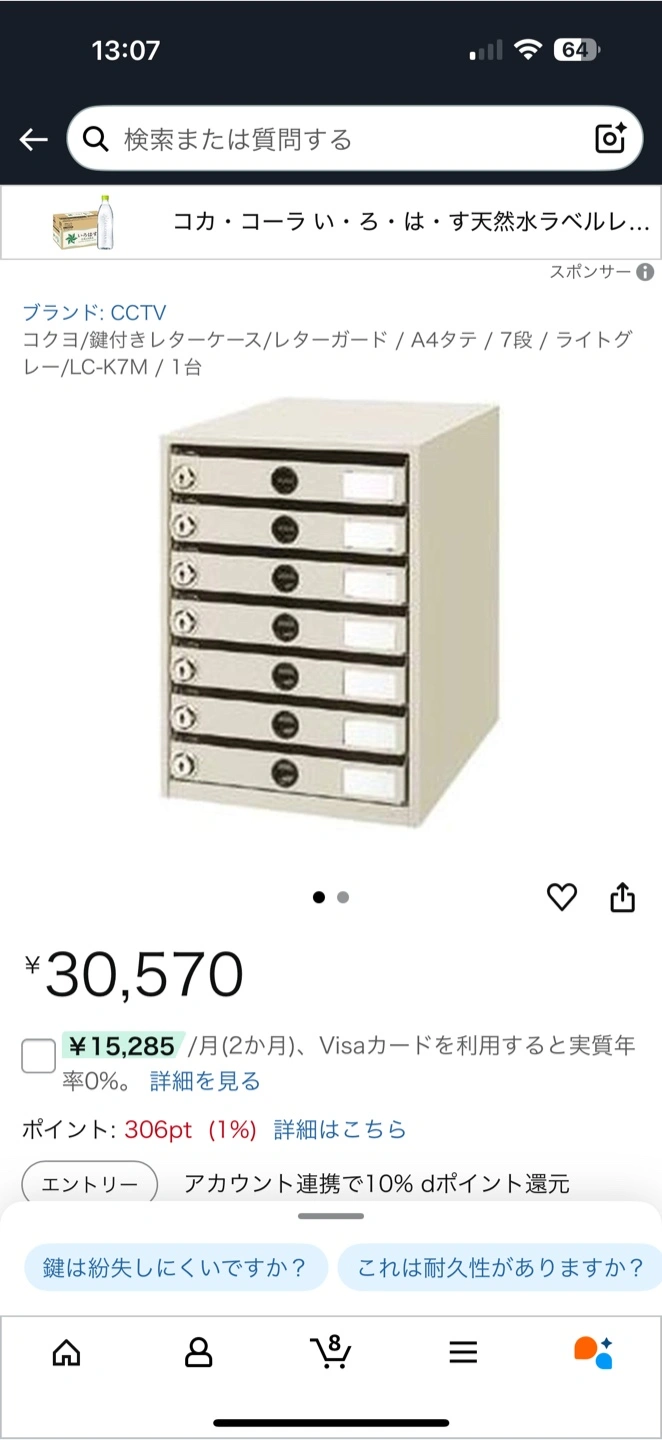Open camera lens search icon

pyautogui.click(x=610, y=139)
